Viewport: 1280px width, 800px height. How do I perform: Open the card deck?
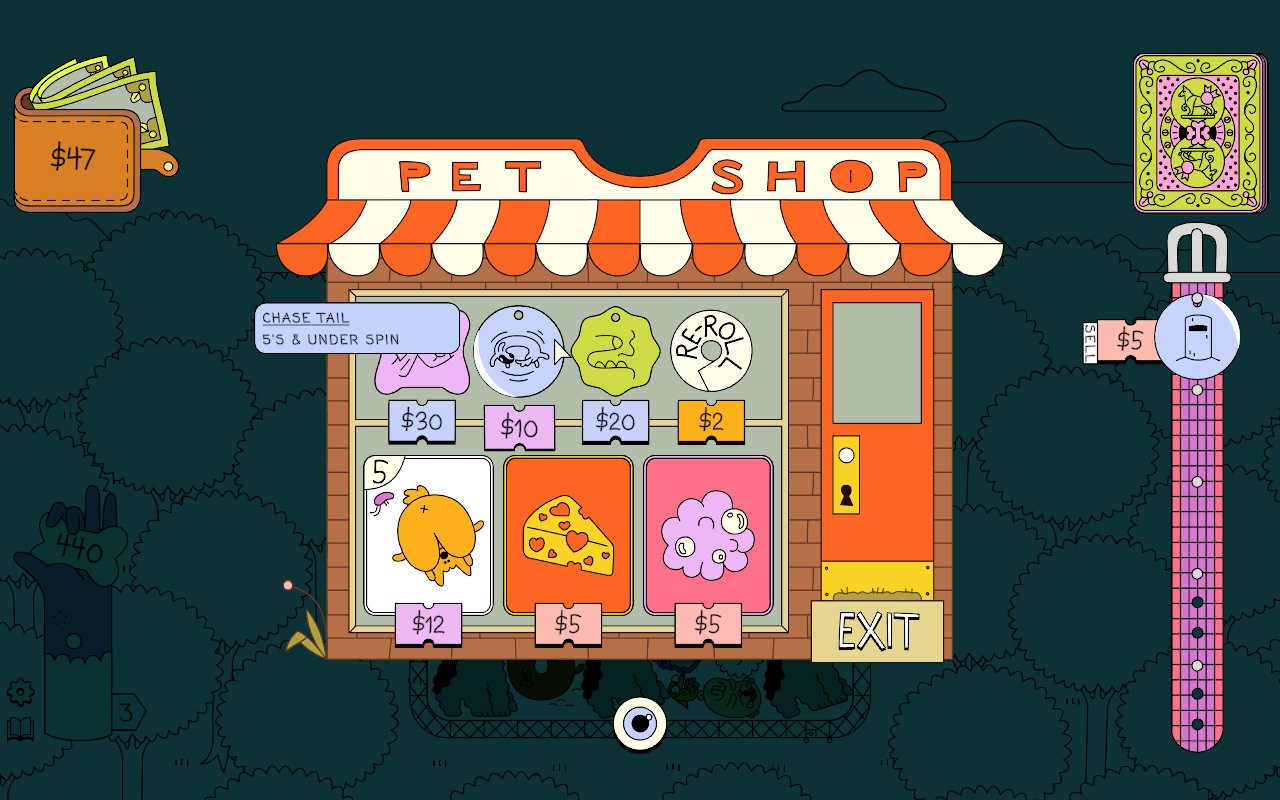pos(1198,133)
